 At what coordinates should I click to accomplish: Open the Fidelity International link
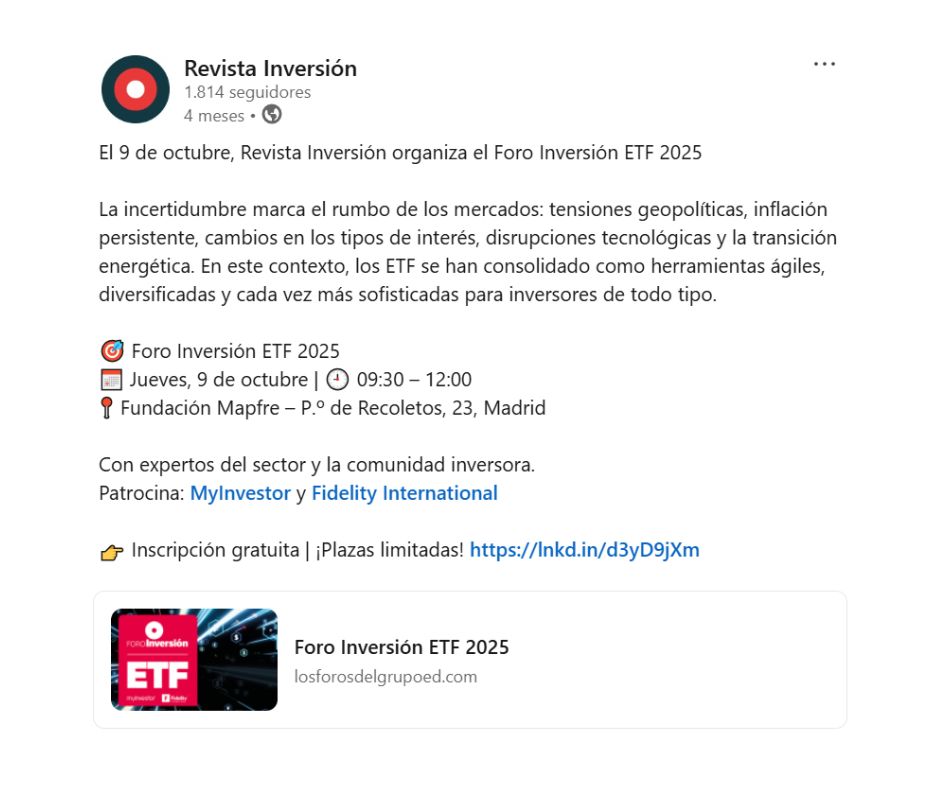404,493
